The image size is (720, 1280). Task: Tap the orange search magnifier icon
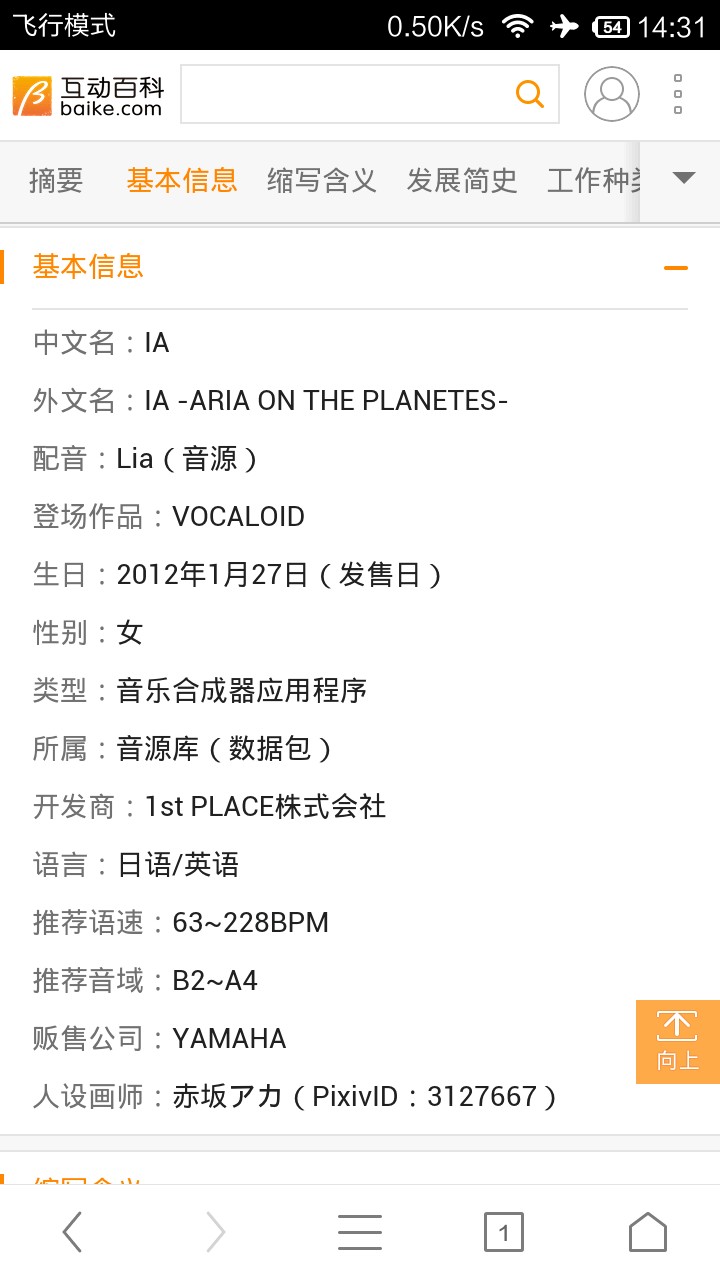tap(529, 95)
